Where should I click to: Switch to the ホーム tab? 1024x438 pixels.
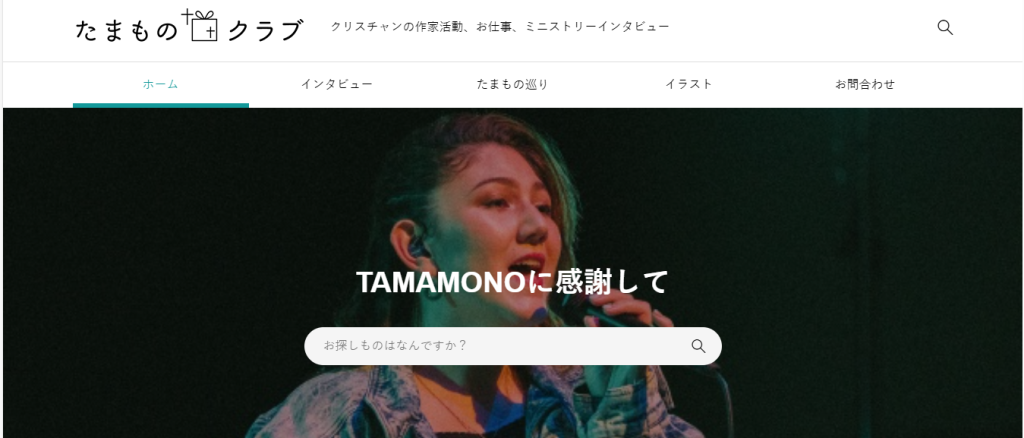(x=160, y=84)
